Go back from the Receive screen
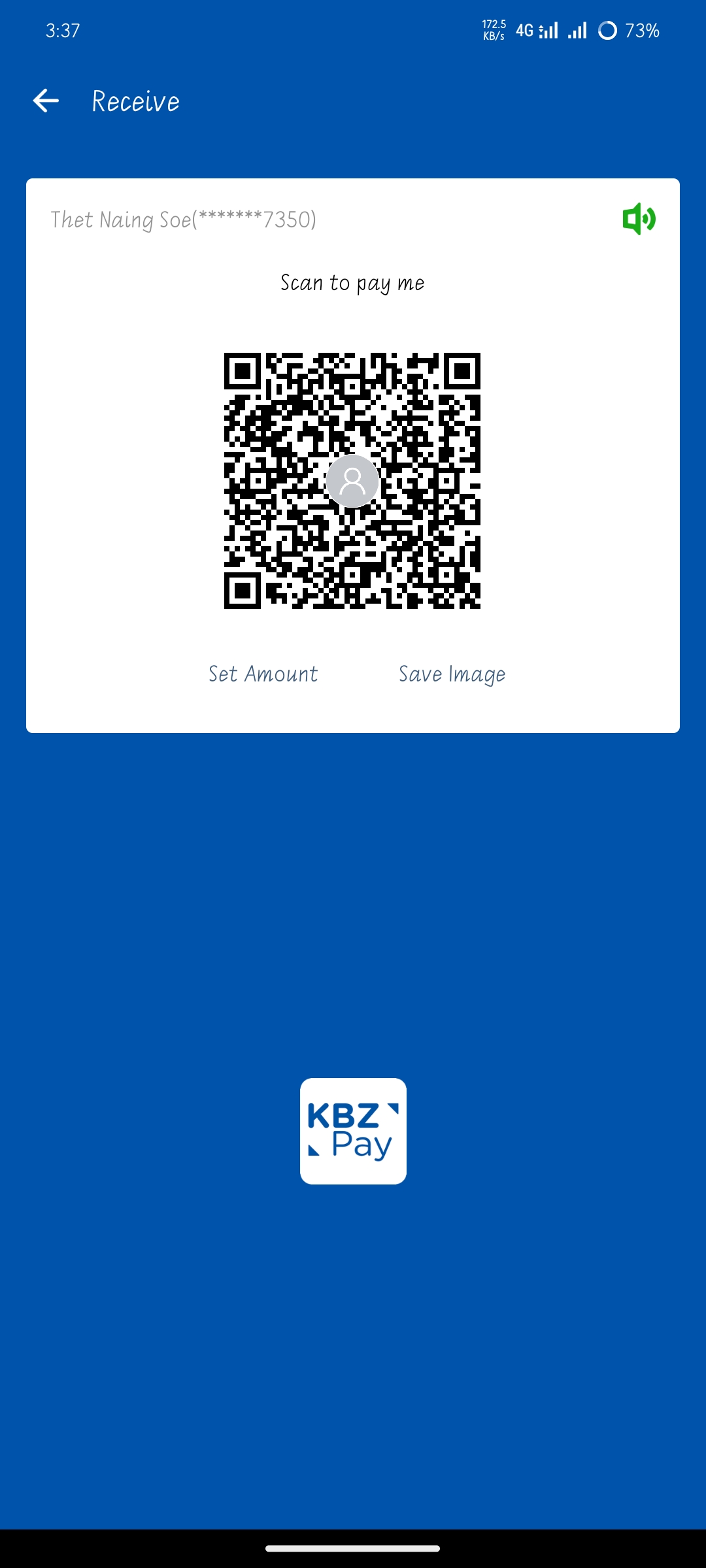The height and width of the screenshot is (1568, 706). 46,101
